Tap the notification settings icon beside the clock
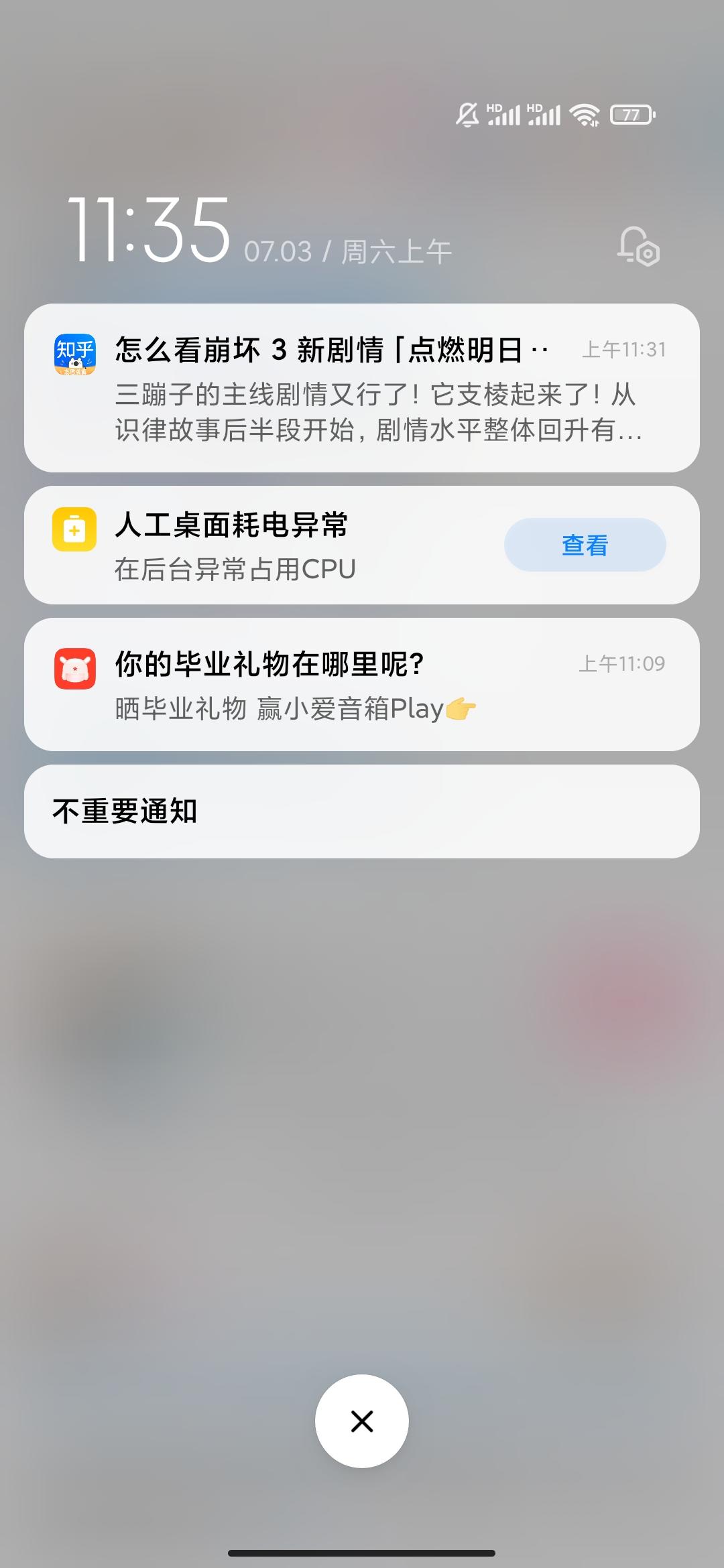Image resolution: width=724 pixels, height=1568 pixels. click(638, 248)
